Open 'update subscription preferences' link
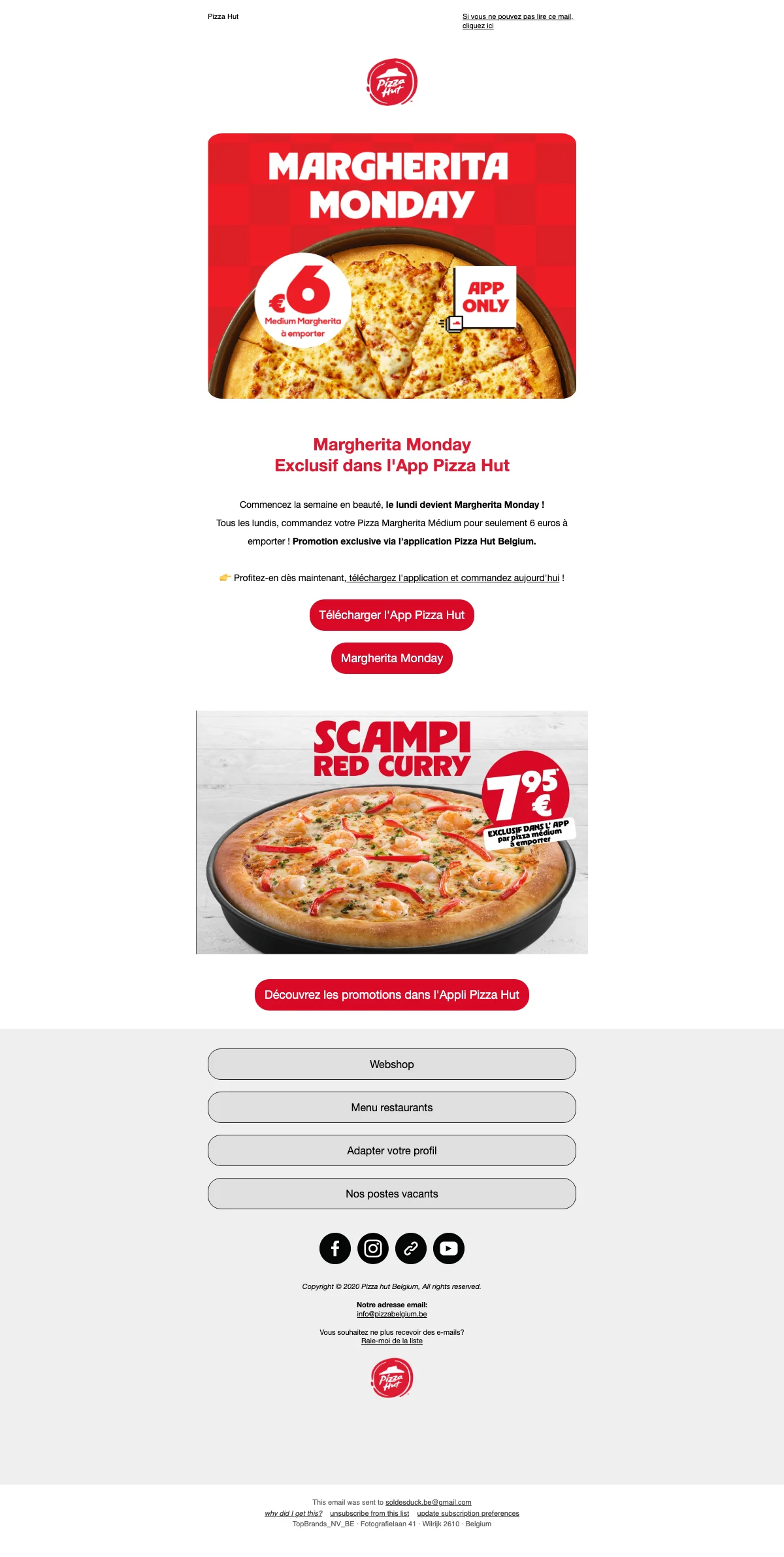The width and height of the screenshot is (784, 1557). 468,1513
